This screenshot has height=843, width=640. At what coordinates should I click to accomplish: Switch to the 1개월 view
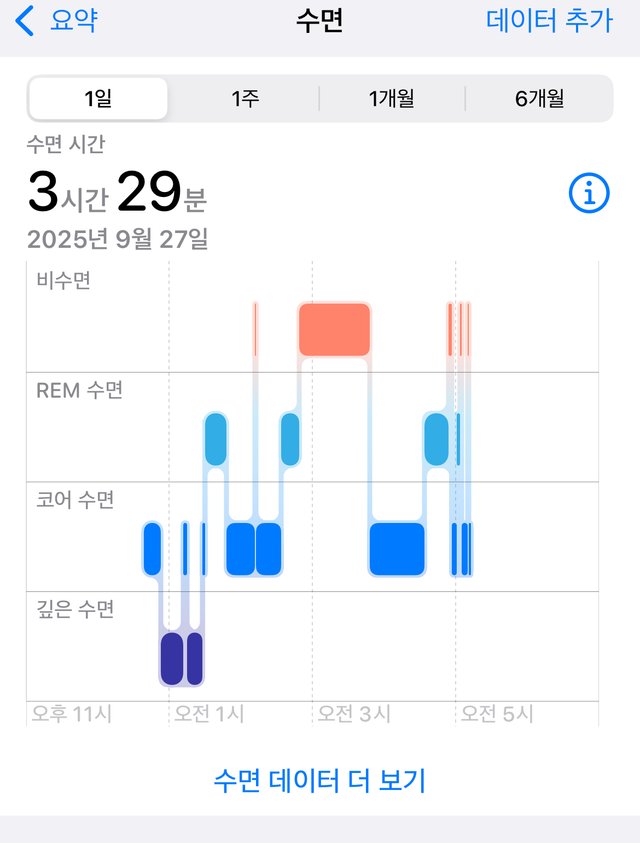[392, 99]
